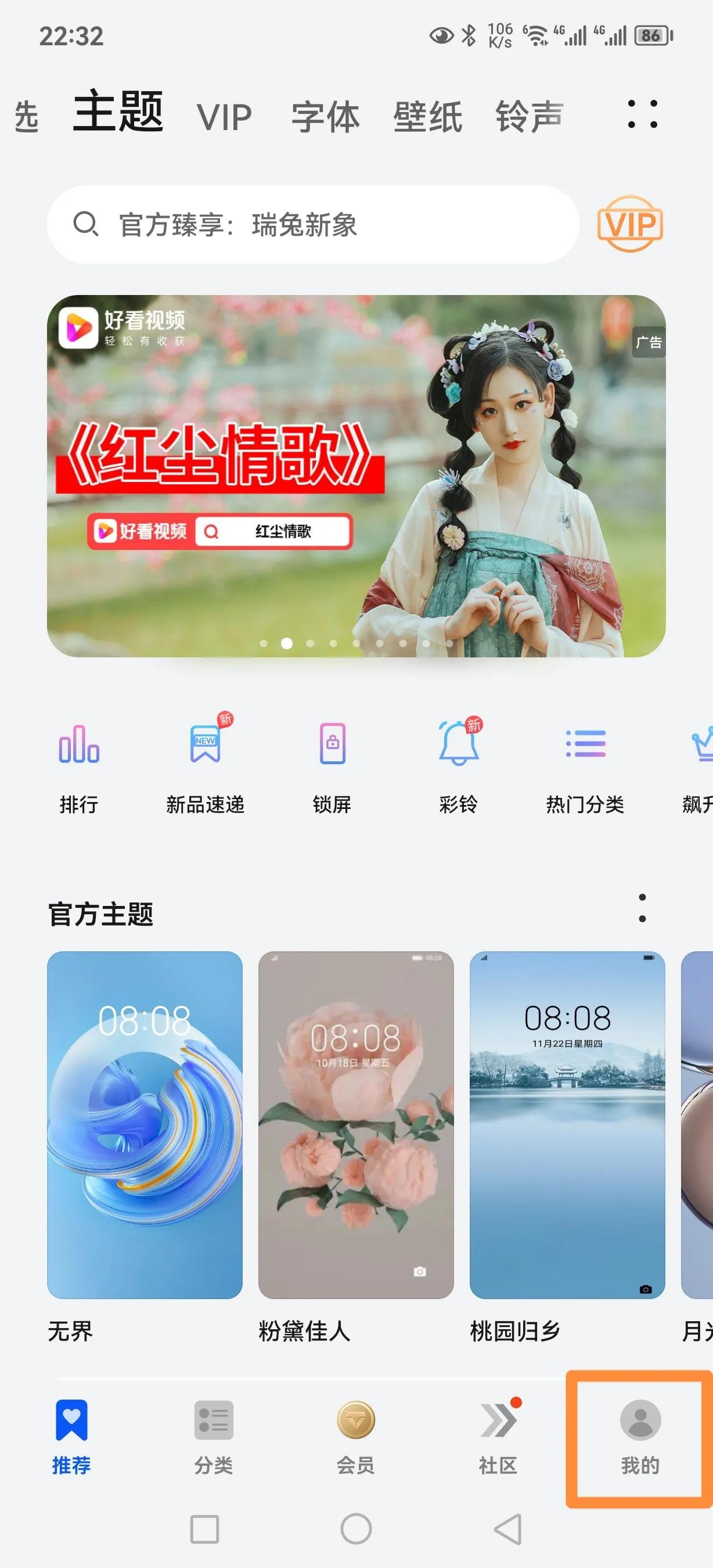Switch to the 壁纸 wallpapers section
Screen dimensions: 713x1568
pyautogui.click(x=426, y=116)
